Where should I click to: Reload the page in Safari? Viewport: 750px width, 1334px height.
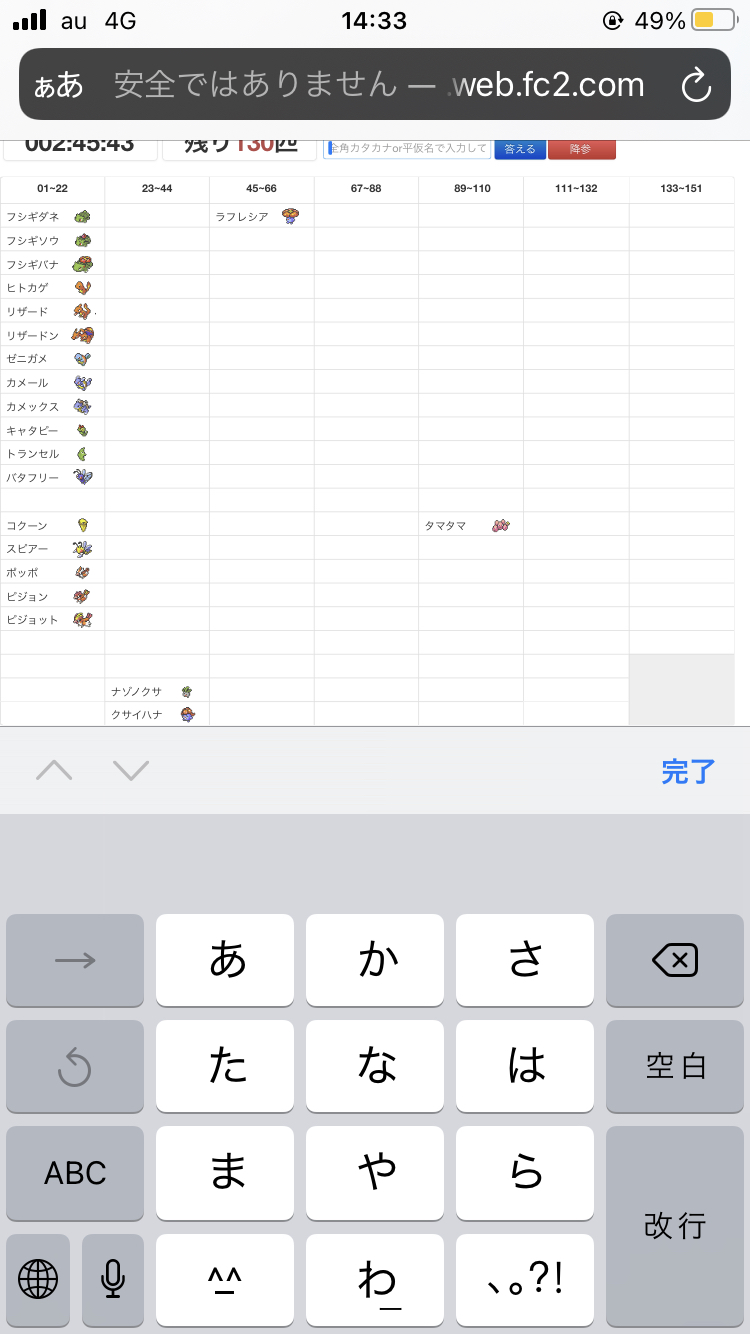695,85
